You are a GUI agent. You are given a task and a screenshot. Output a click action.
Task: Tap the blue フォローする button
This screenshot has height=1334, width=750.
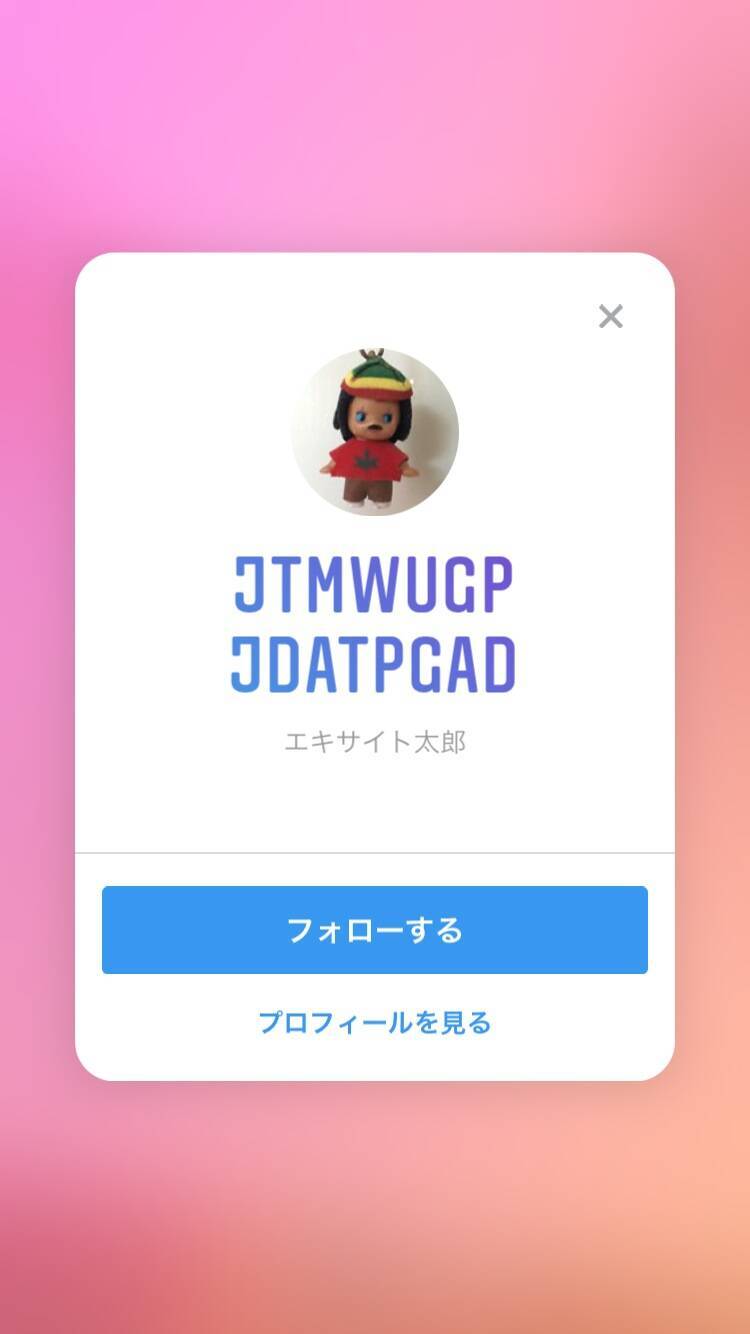click(375, 930)
